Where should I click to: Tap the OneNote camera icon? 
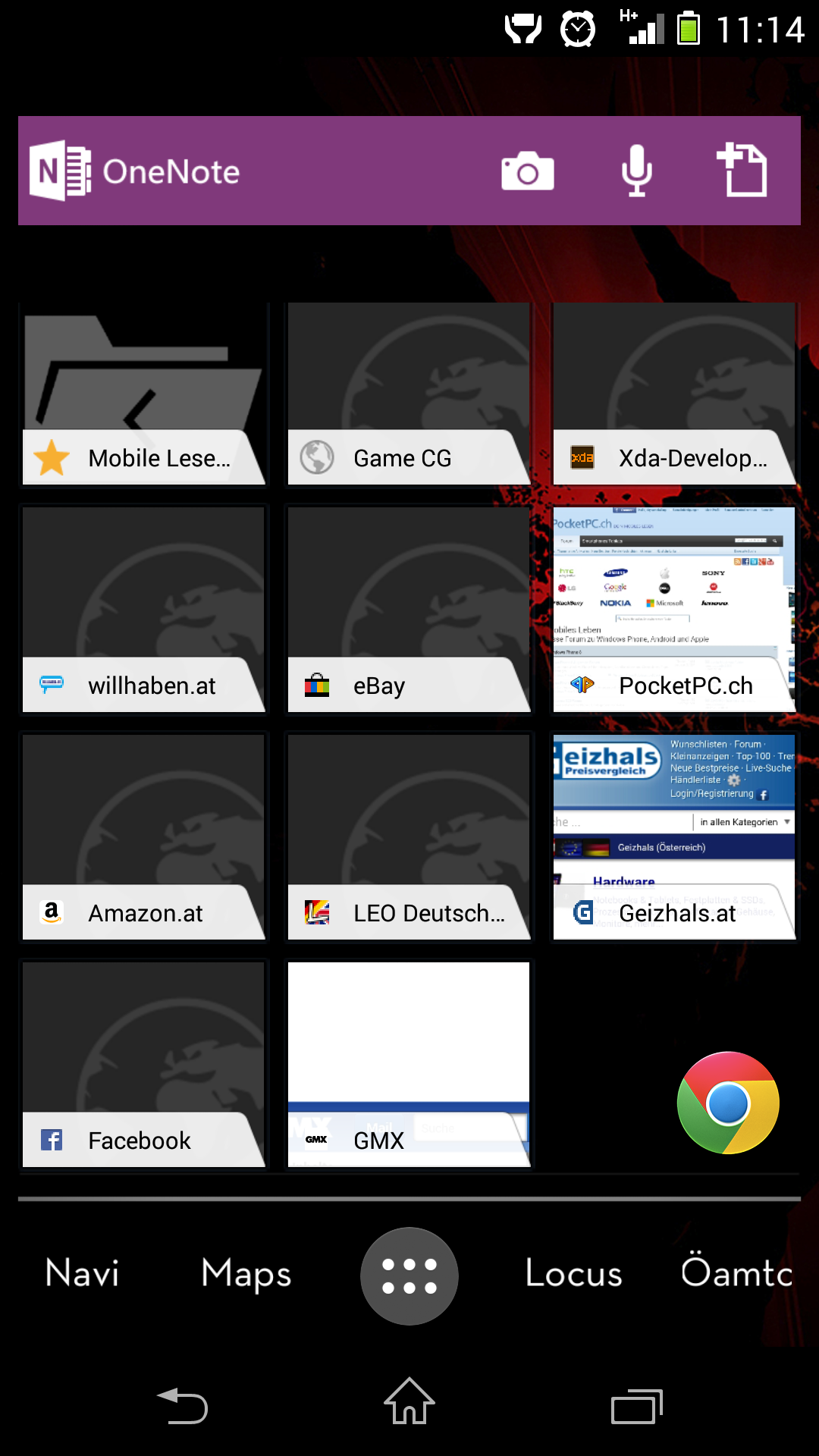pyautogui.click(x=527, y=171)
